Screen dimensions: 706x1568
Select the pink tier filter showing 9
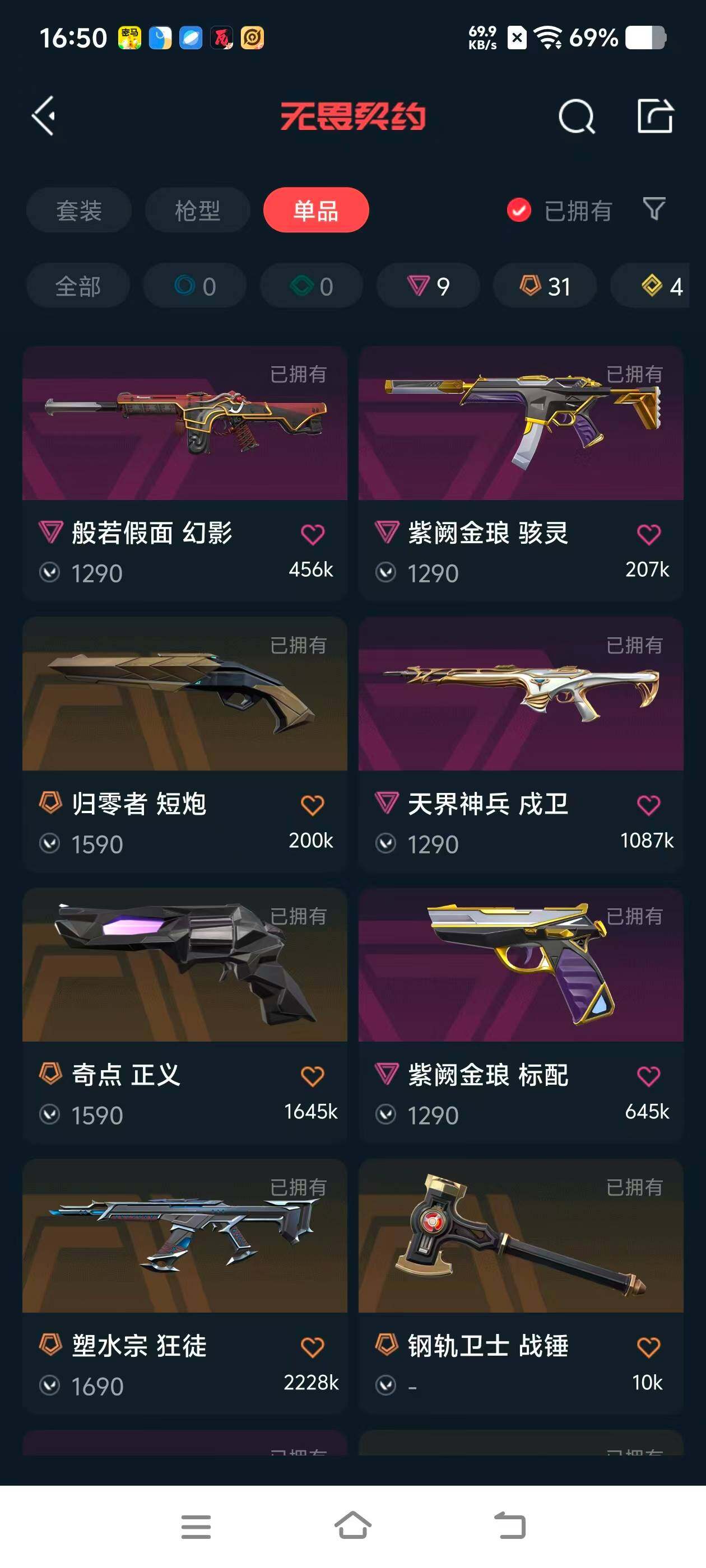pos(427,286)
